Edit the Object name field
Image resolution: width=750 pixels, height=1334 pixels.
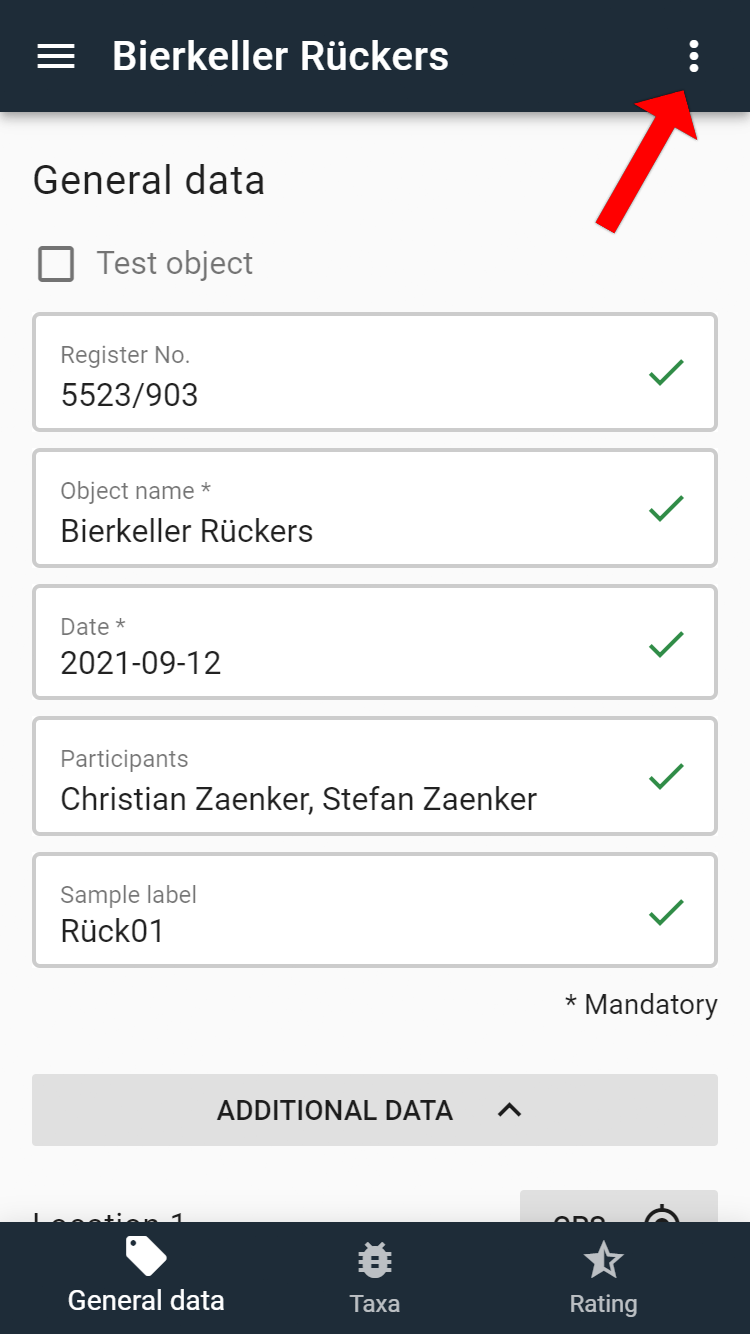tap(375, 508)
